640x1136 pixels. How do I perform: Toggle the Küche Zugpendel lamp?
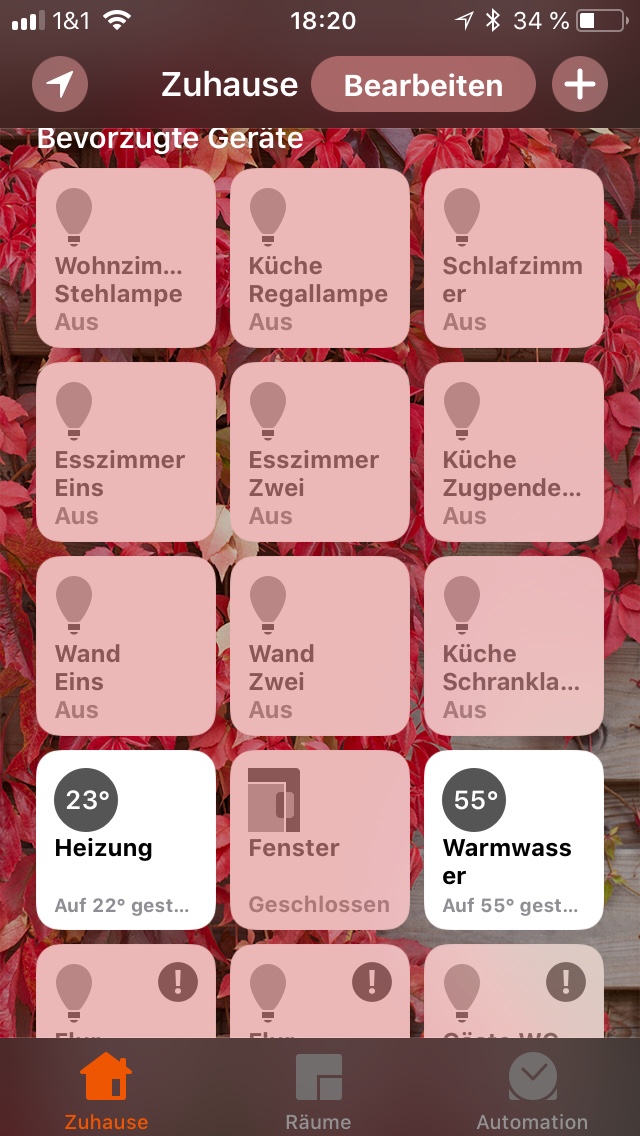(x=514, y=452)
